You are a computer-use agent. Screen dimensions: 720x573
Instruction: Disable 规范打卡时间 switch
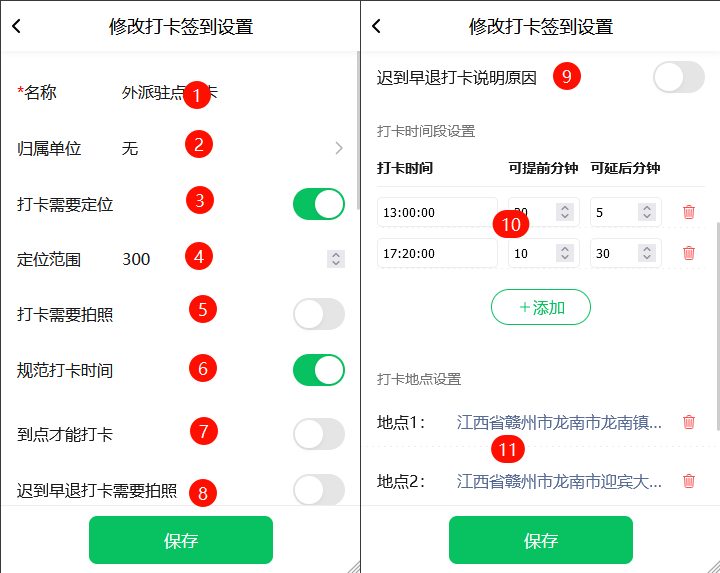tap(319, 370)
